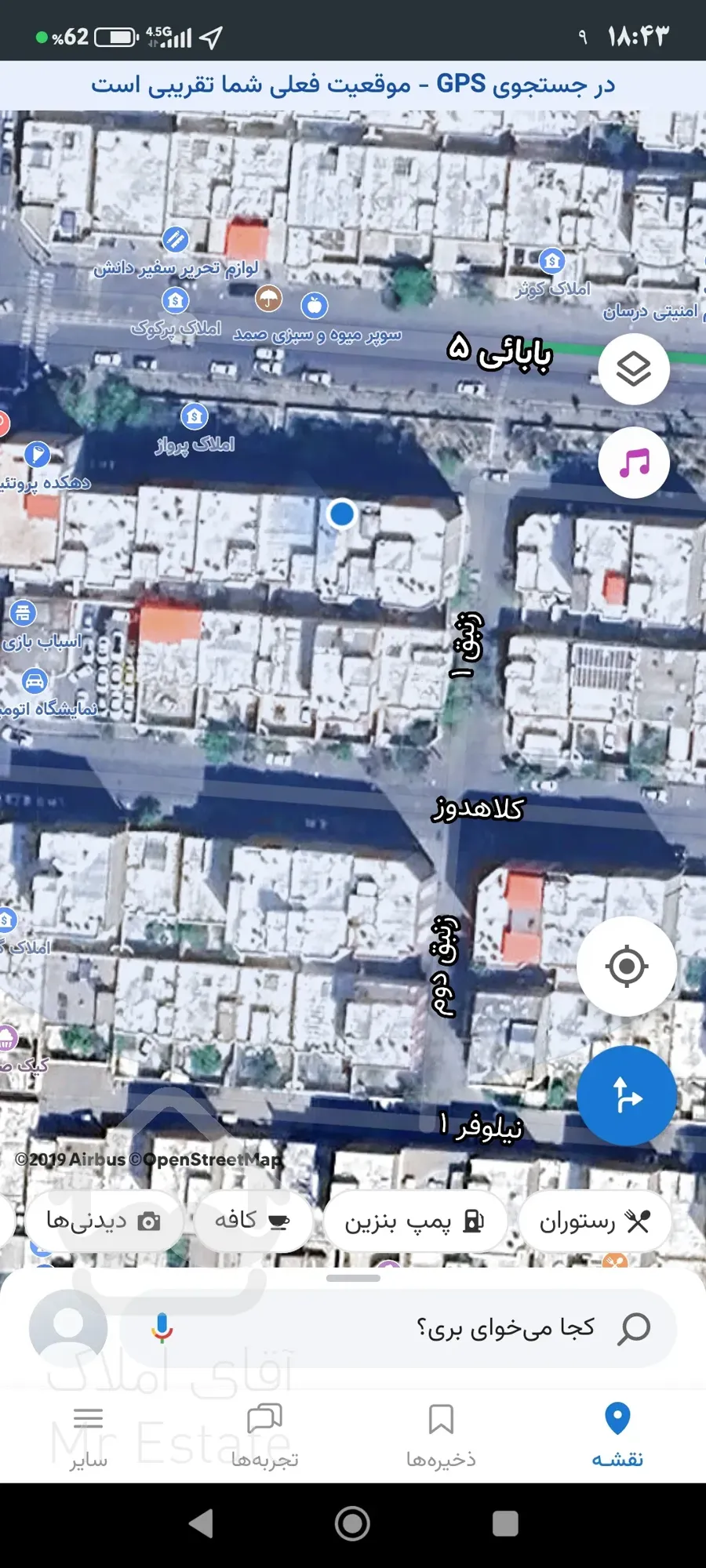Switch to the سایر tab
Viewport: 706px width, 1568px height.
click(88, 1435)
